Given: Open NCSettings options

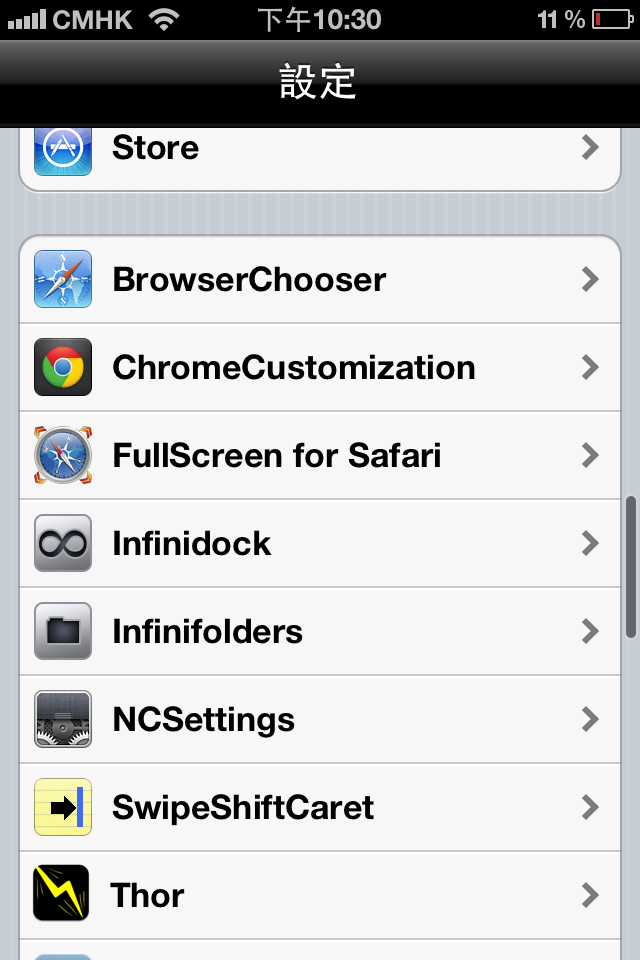Looking at the screenshot, I should (320, 720).
